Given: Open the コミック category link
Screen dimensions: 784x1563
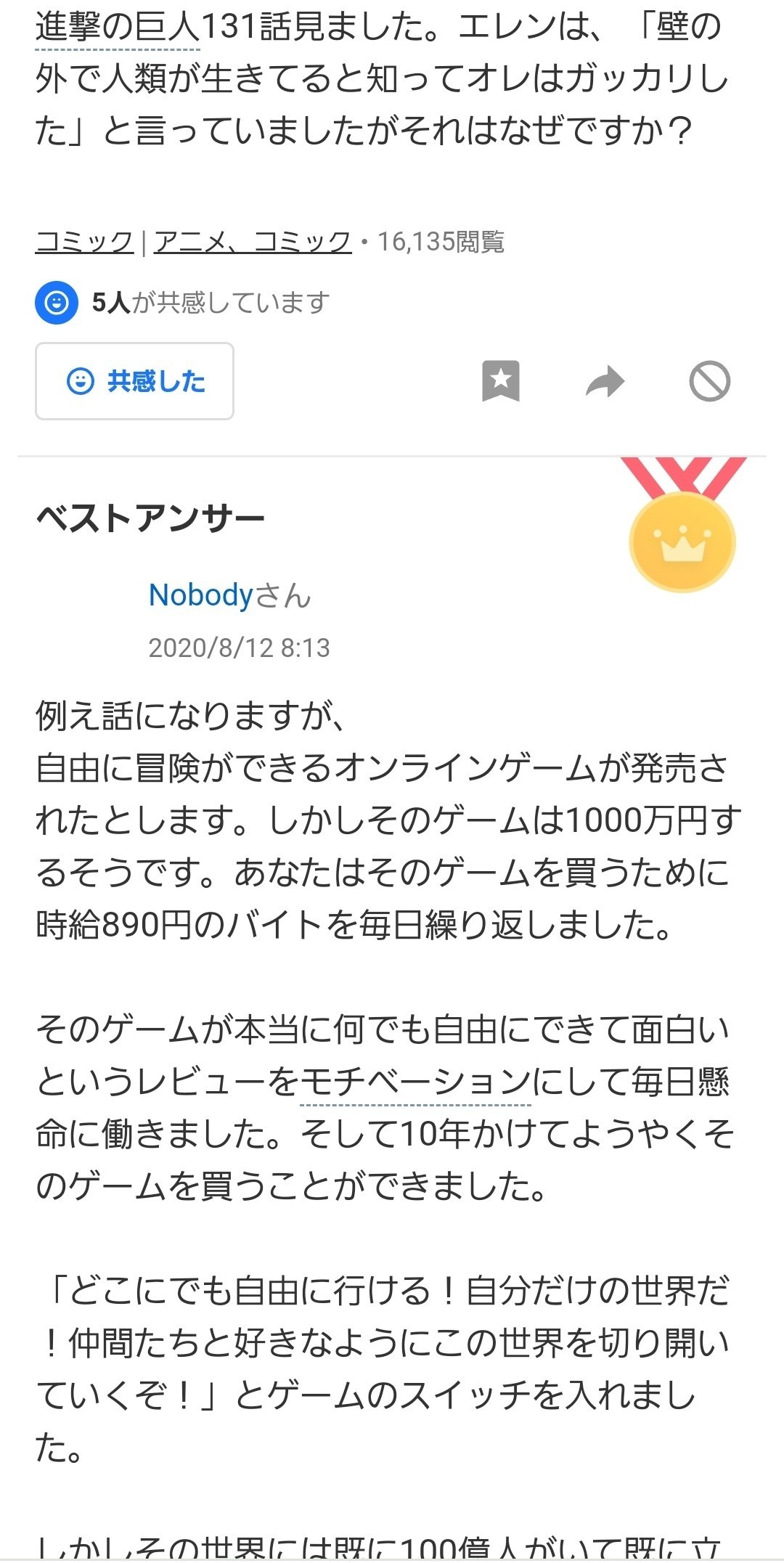Looking at the screenshot, I should 85,242.
